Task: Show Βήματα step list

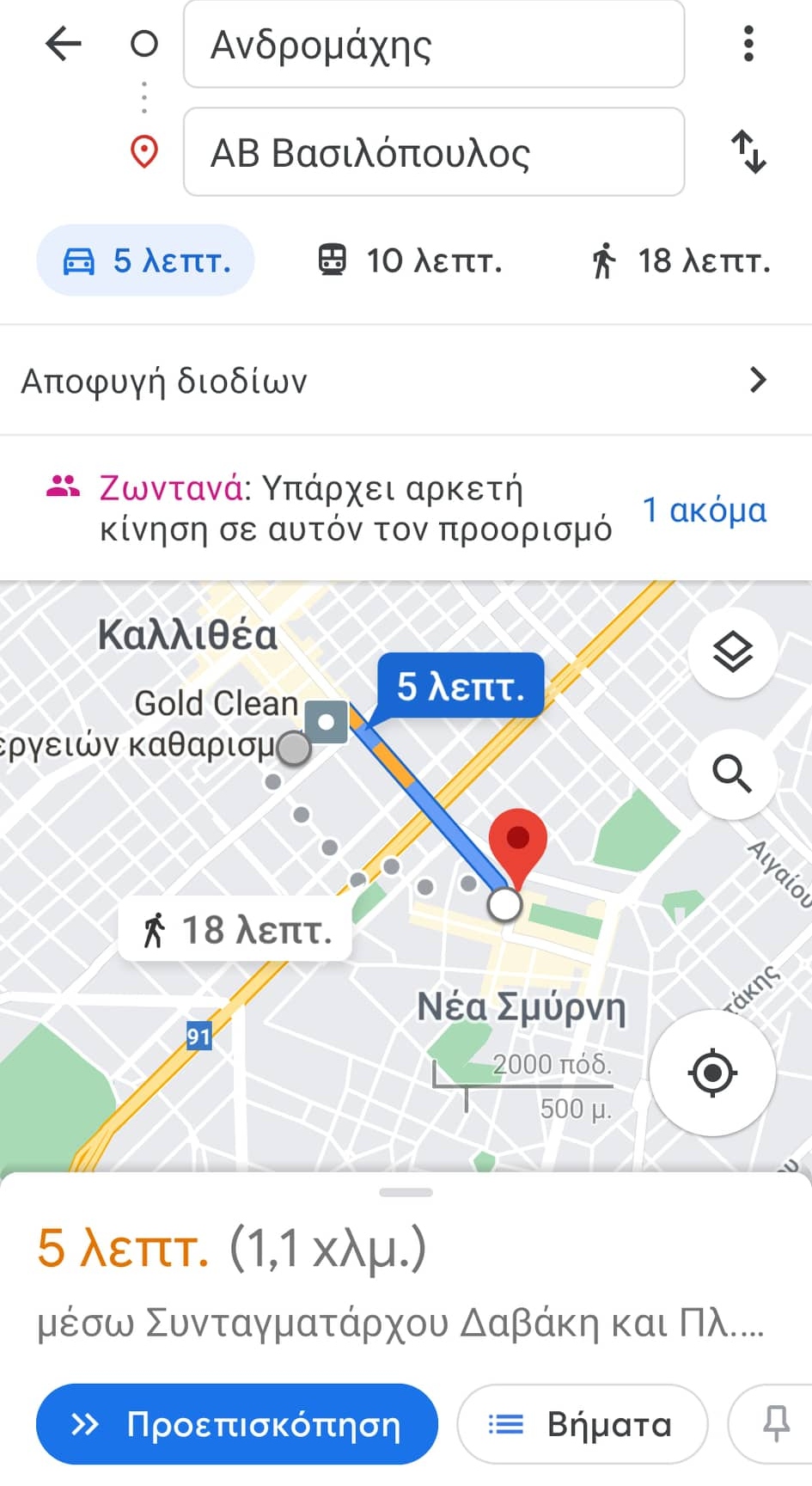Action: 583,1424
